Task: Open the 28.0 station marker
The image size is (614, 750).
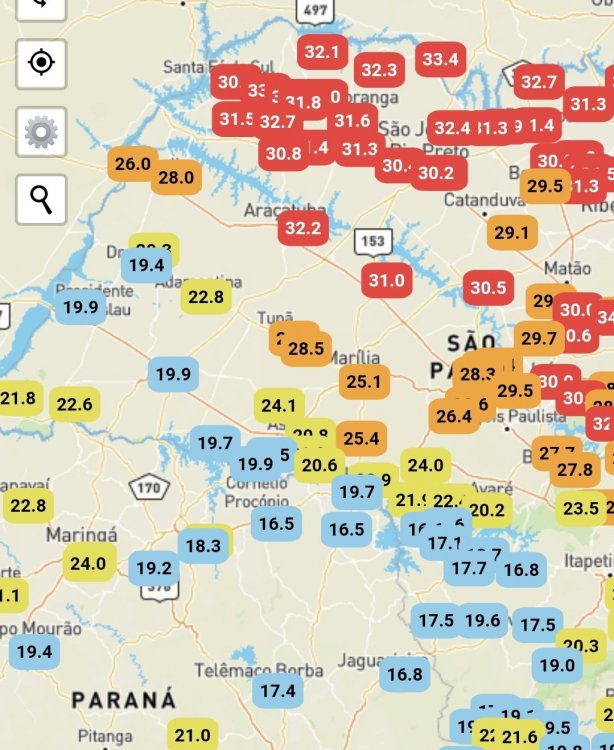Action: 177,177
